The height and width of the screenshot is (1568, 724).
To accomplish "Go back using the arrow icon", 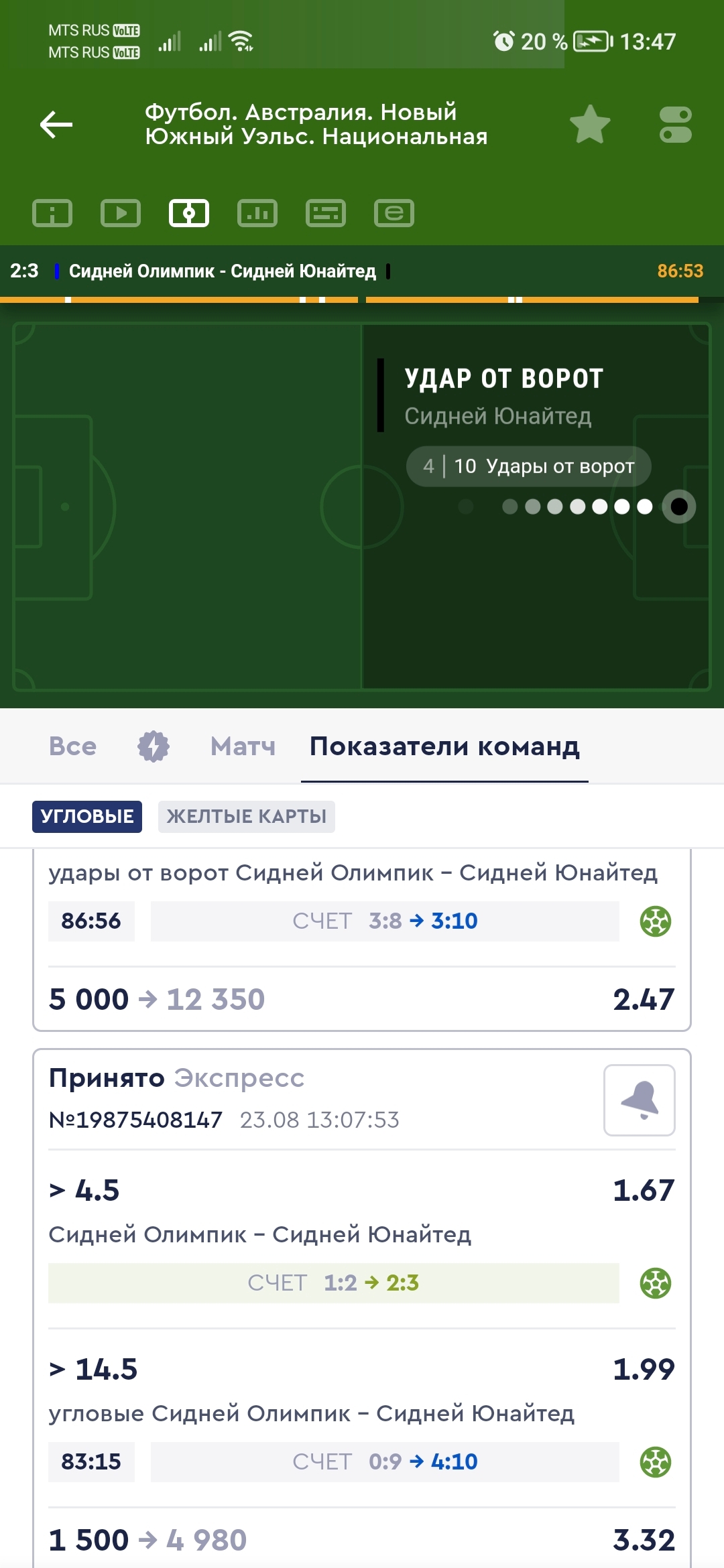I will (x=56, y=125).
